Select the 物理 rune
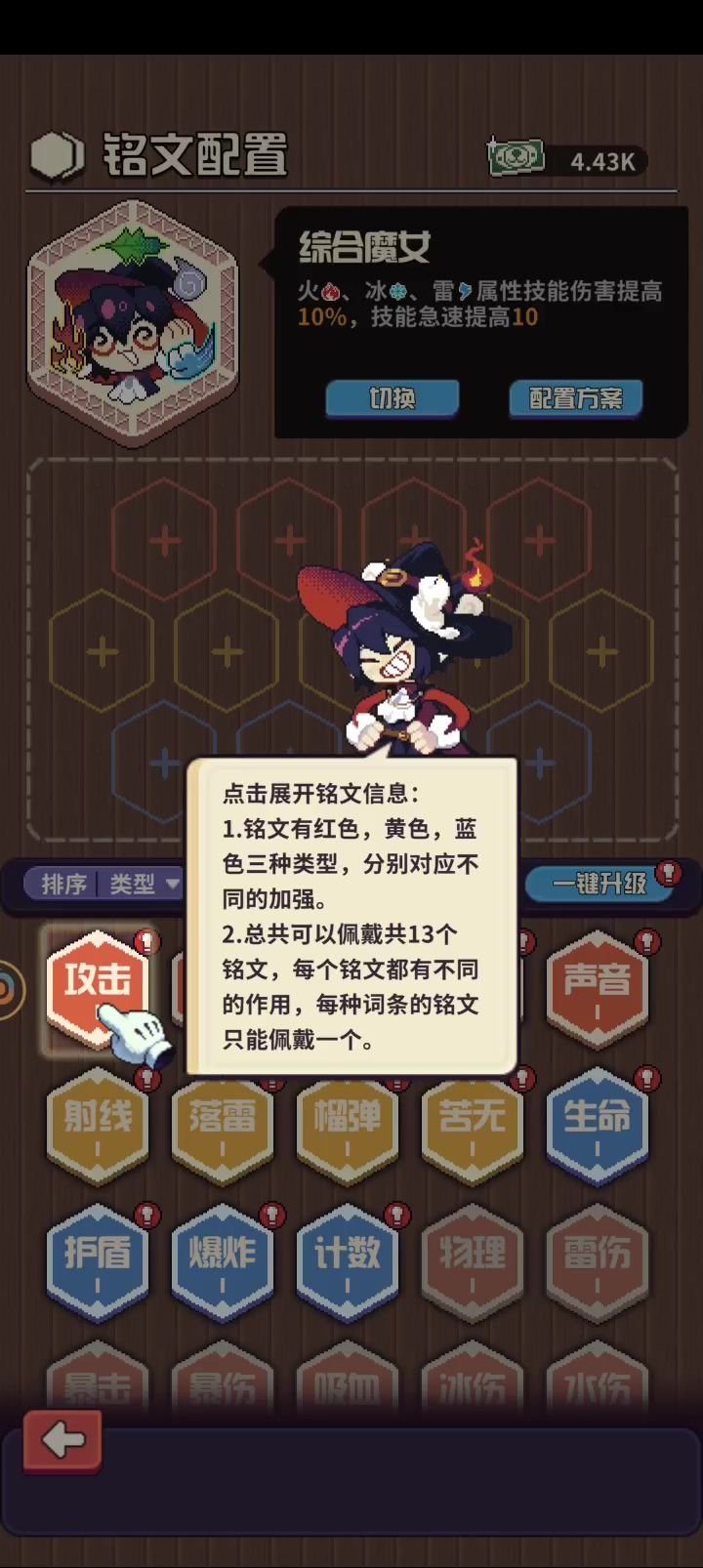 pyautogui.click(x=472, y=1259)
